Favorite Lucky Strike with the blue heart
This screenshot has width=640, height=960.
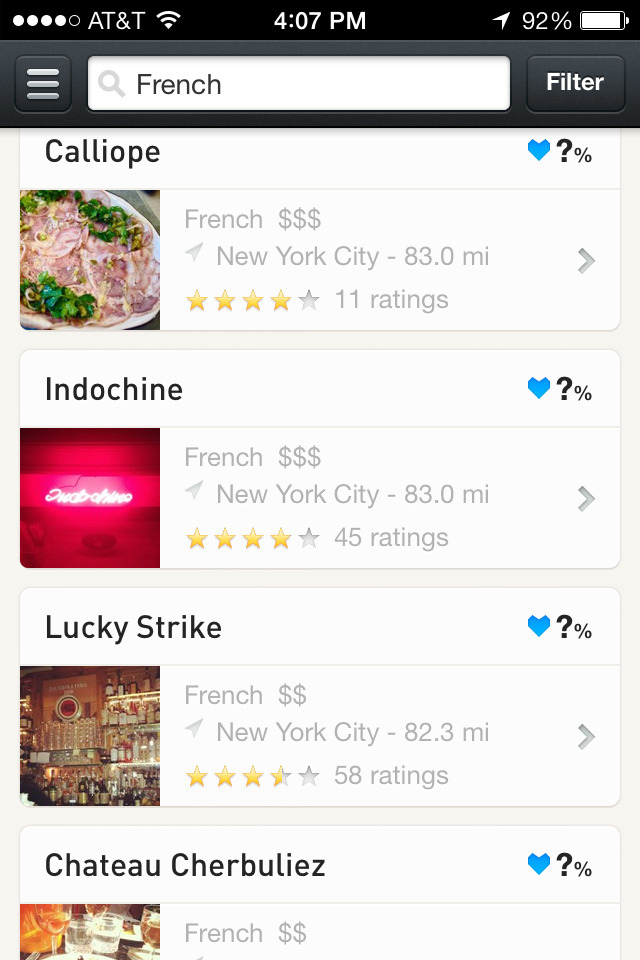click(x=539, y=627)
